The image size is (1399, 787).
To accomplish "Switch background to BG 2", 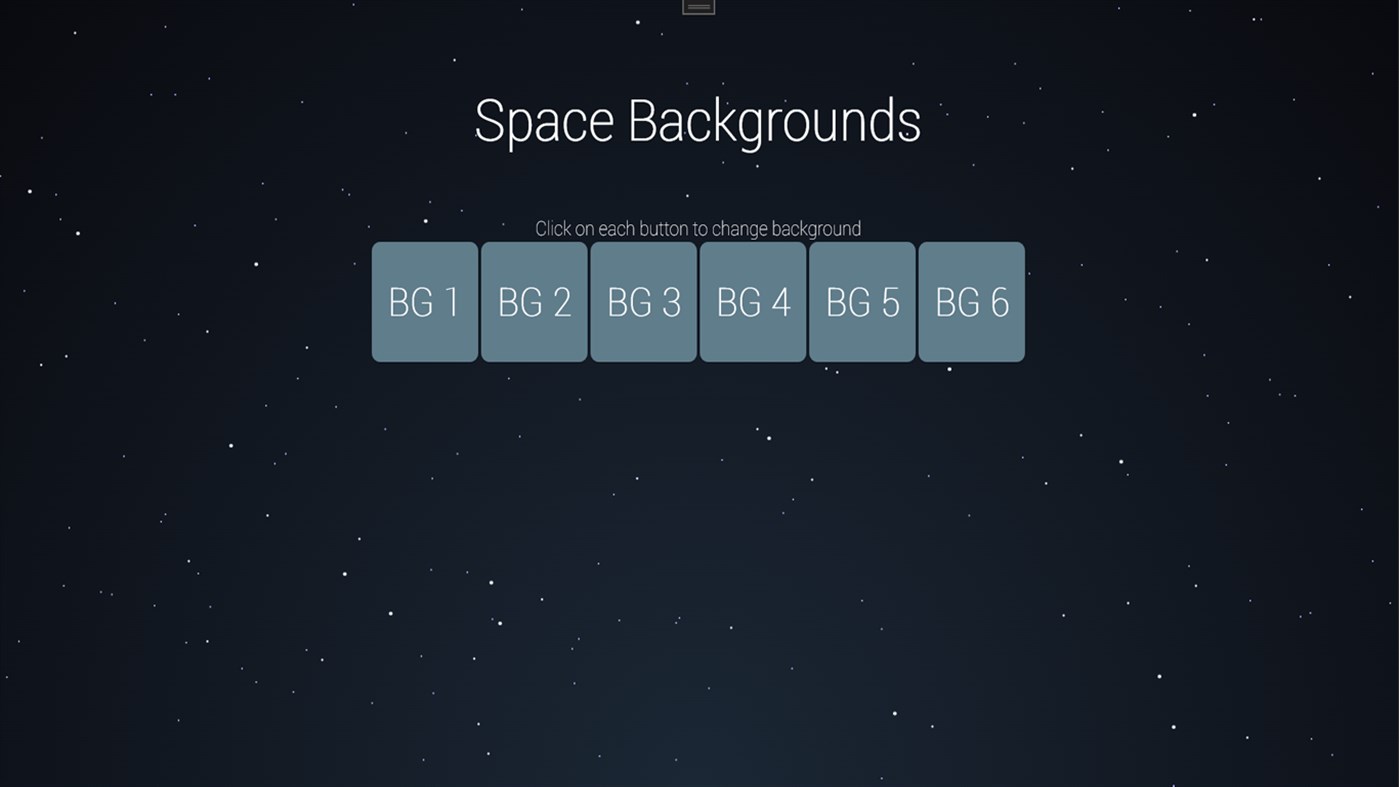I will 534,301.
